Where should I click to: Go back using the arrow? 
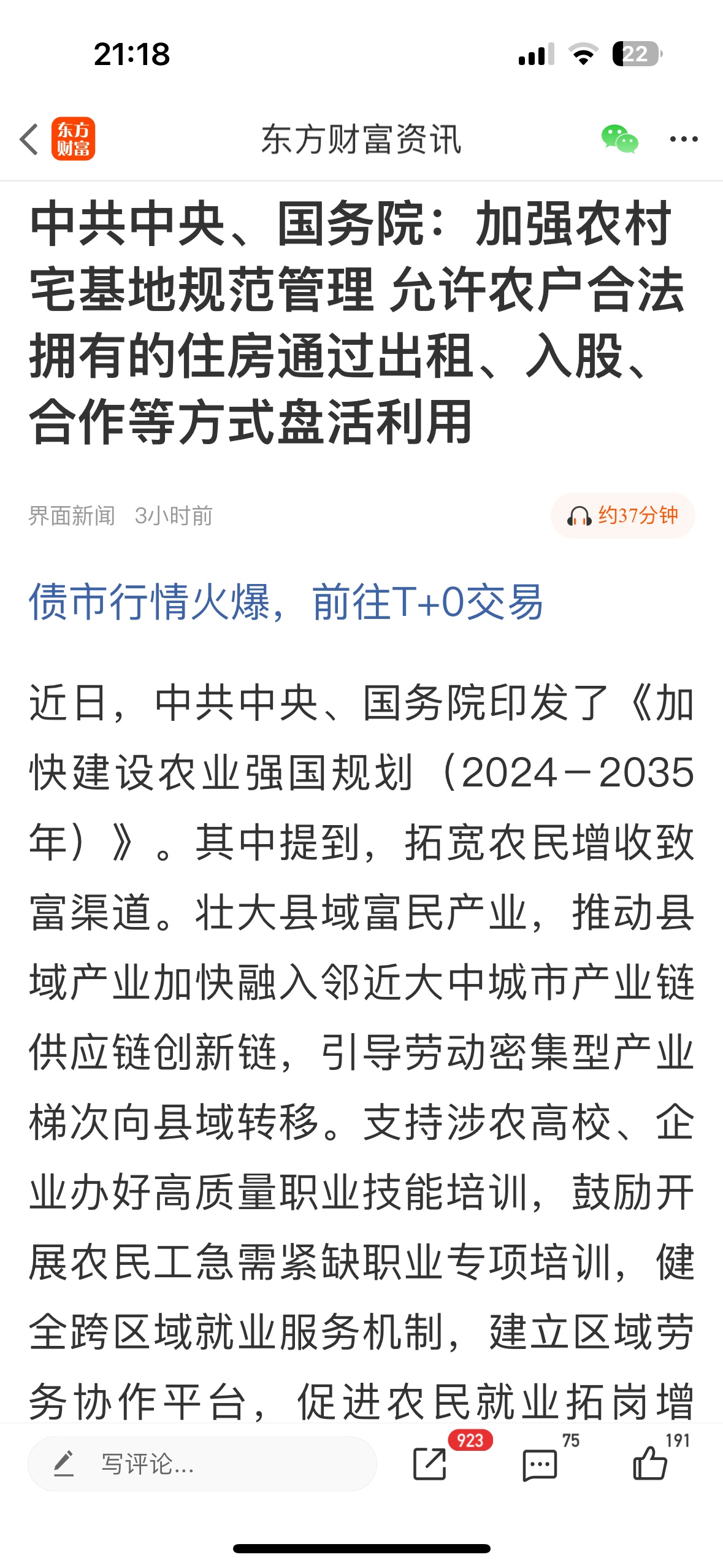click(29, 139)
